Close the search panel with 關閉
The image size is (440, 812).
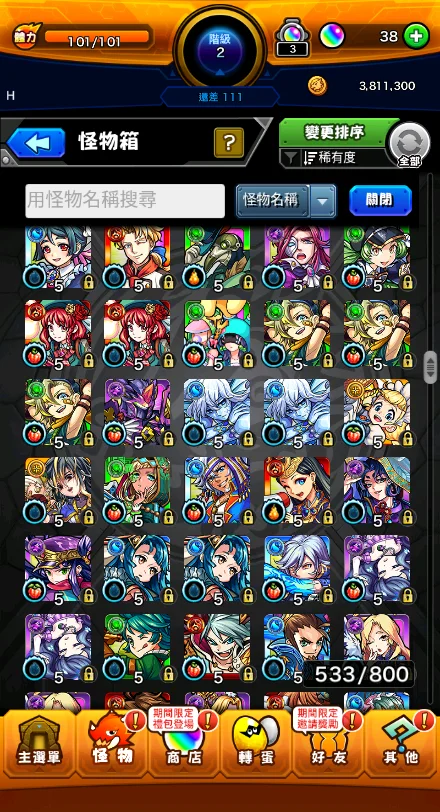(x=380, y=200)
